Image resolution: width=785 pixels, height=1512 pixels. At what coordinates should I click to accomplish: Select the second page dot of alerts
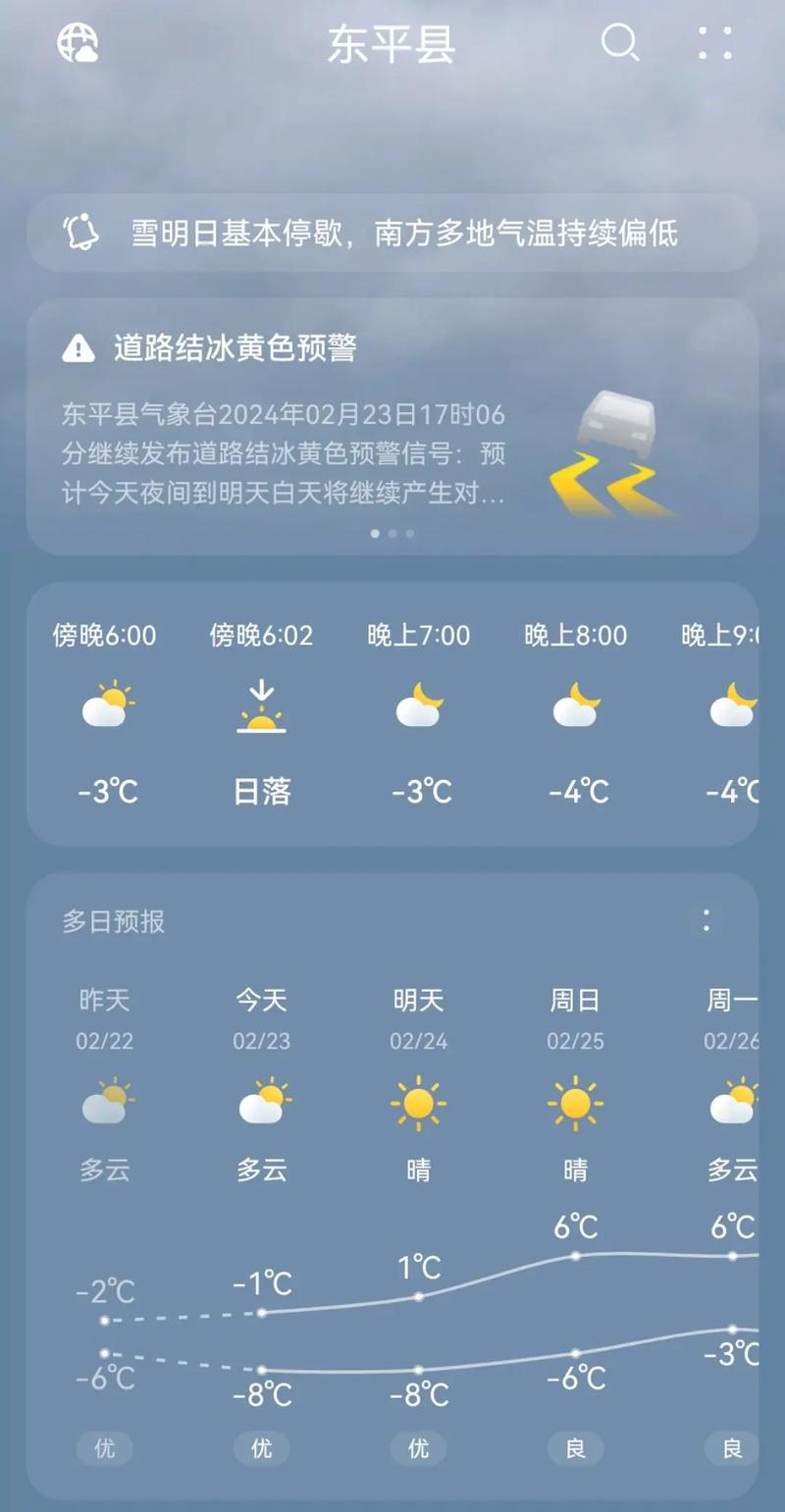[x=392, y=533]
